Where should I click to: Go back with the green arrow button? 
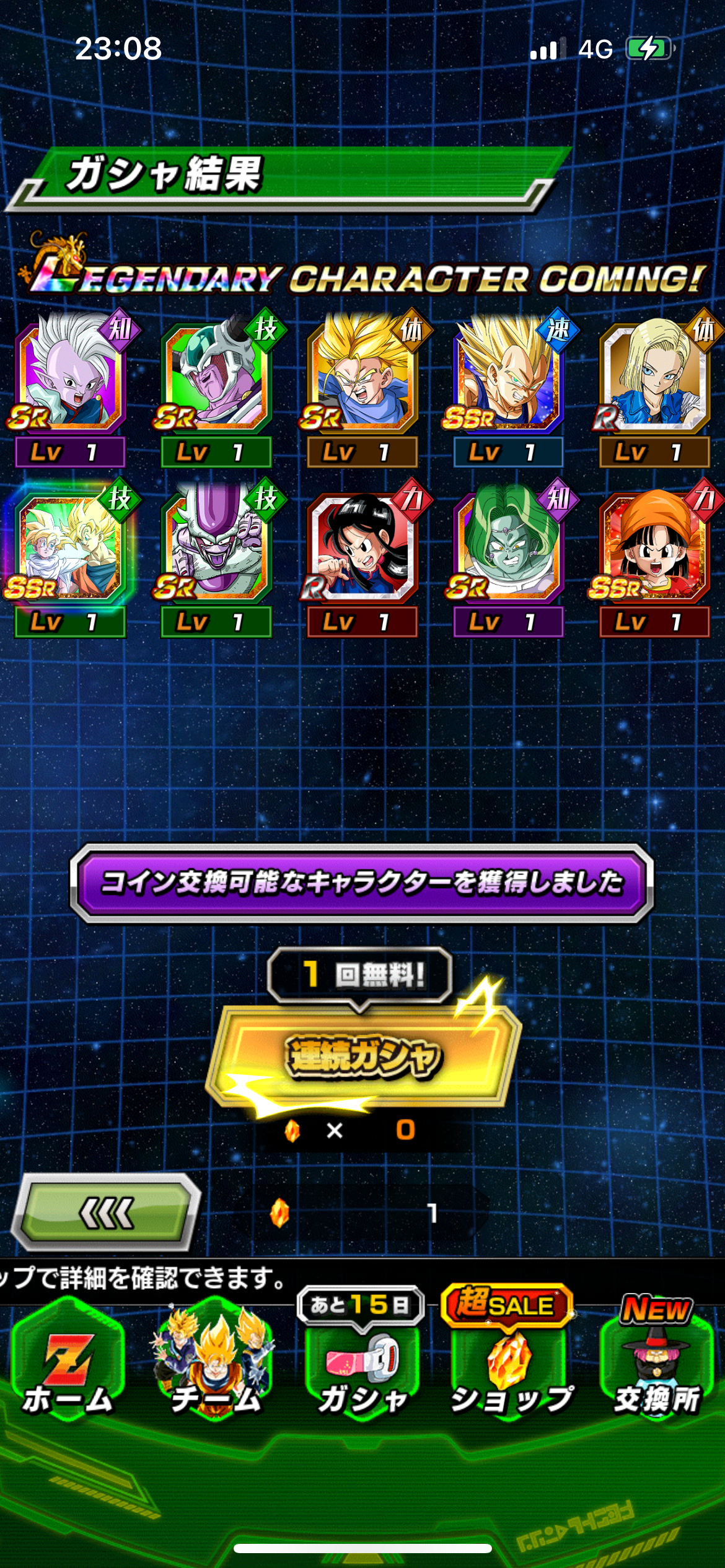coord(107,1213)
